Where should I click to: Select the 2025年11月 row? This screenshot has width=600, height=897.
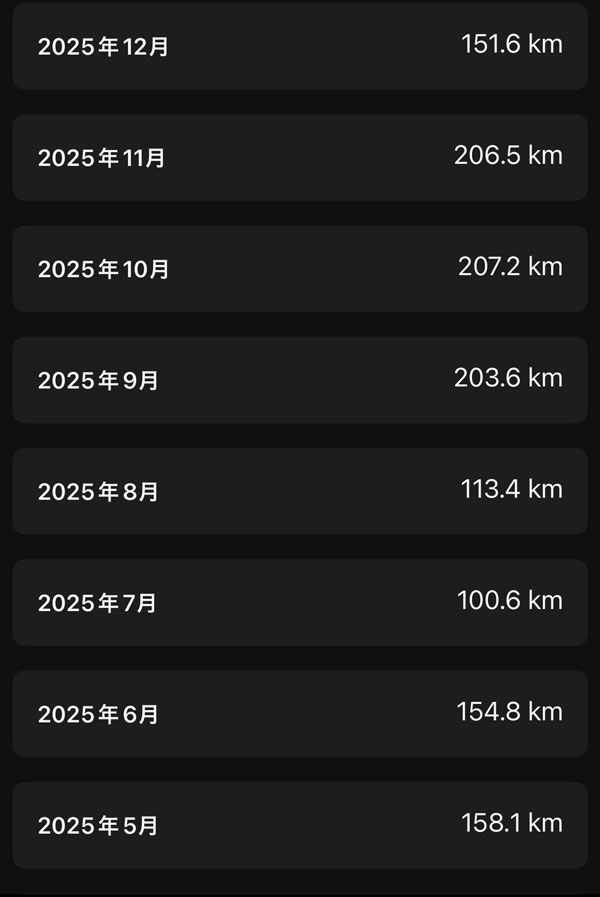click(x=300, y=157)
